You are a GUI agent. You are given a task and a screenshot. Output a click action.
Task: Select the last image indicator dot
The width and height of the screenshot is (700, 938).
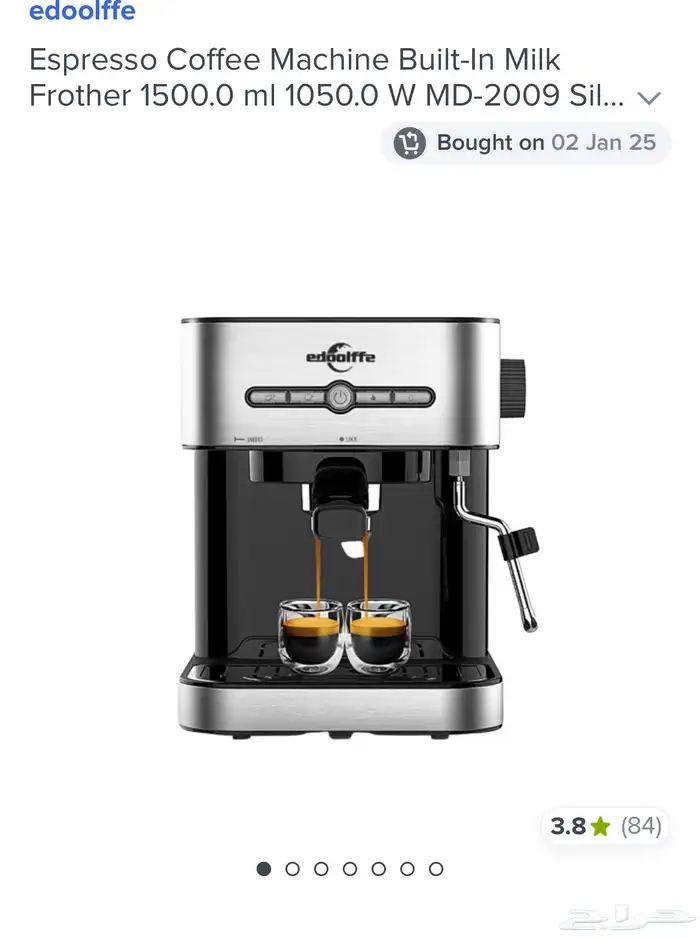click(x=436, y=869)
